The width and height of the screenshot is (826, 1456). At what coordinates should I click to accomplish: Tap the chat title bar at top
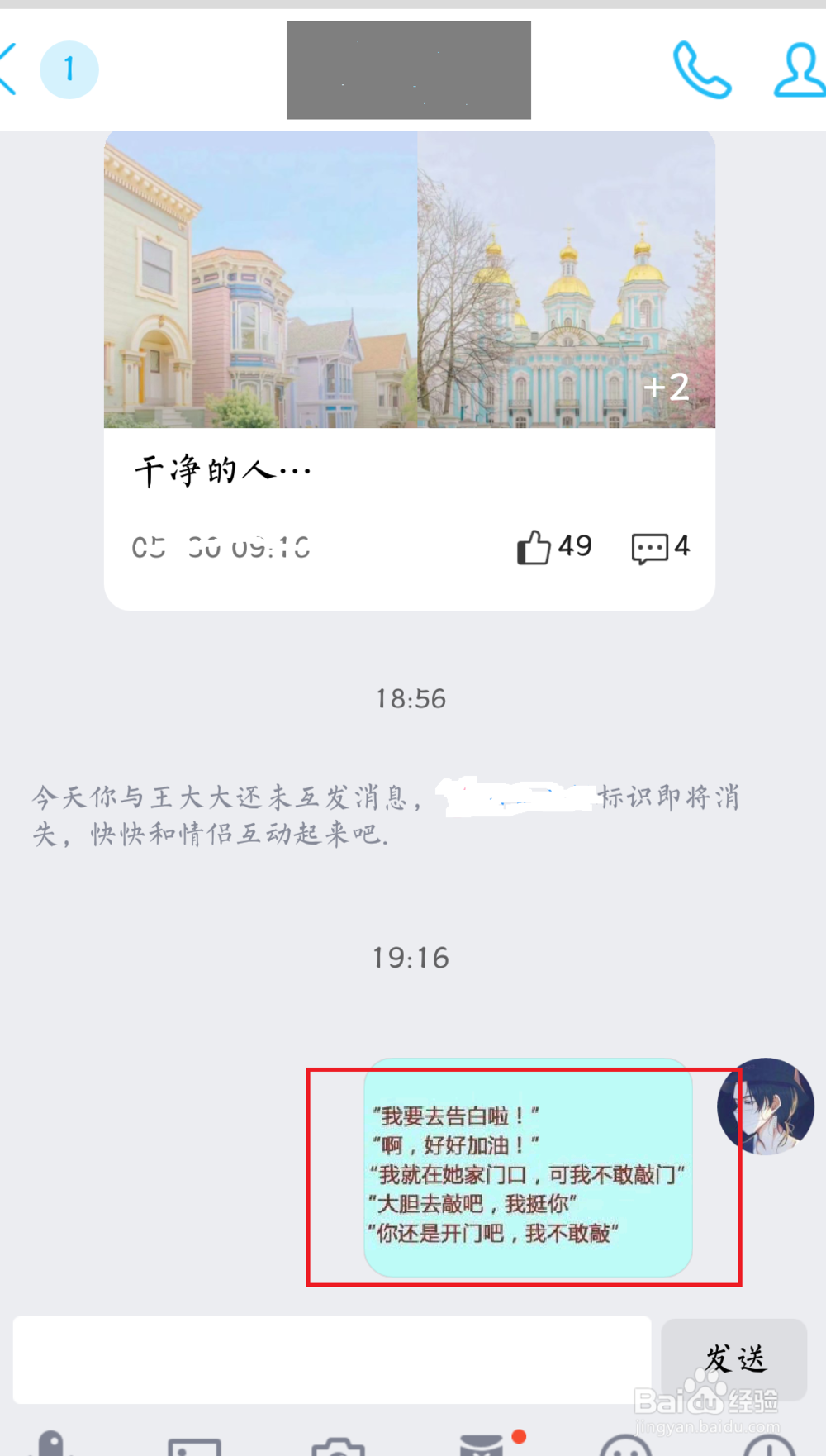click(408, 69)
